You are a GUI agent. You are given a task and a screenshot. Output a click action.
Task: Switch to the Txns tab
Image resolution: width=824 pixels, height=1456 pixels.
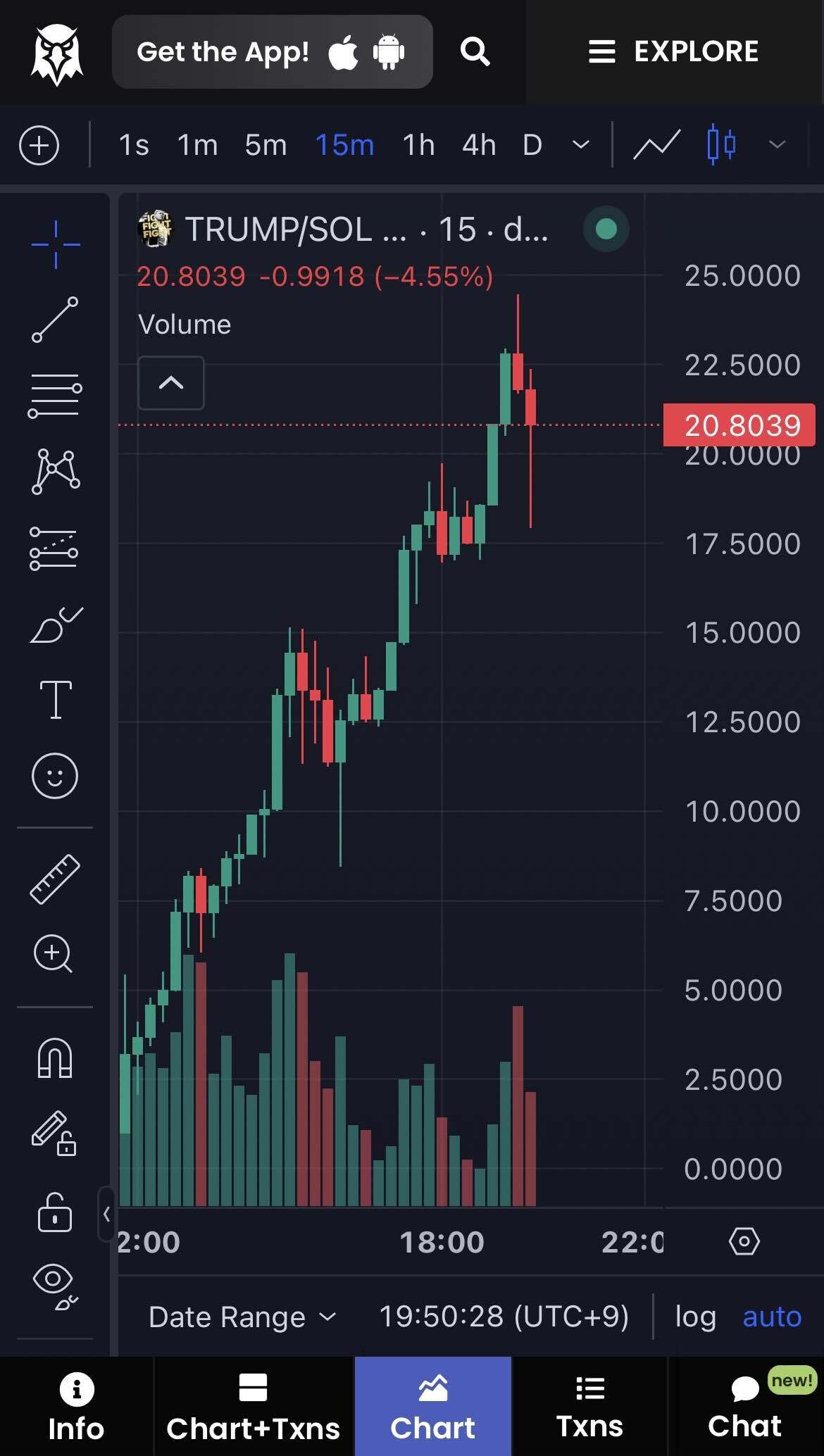[x=589, y=1406]
